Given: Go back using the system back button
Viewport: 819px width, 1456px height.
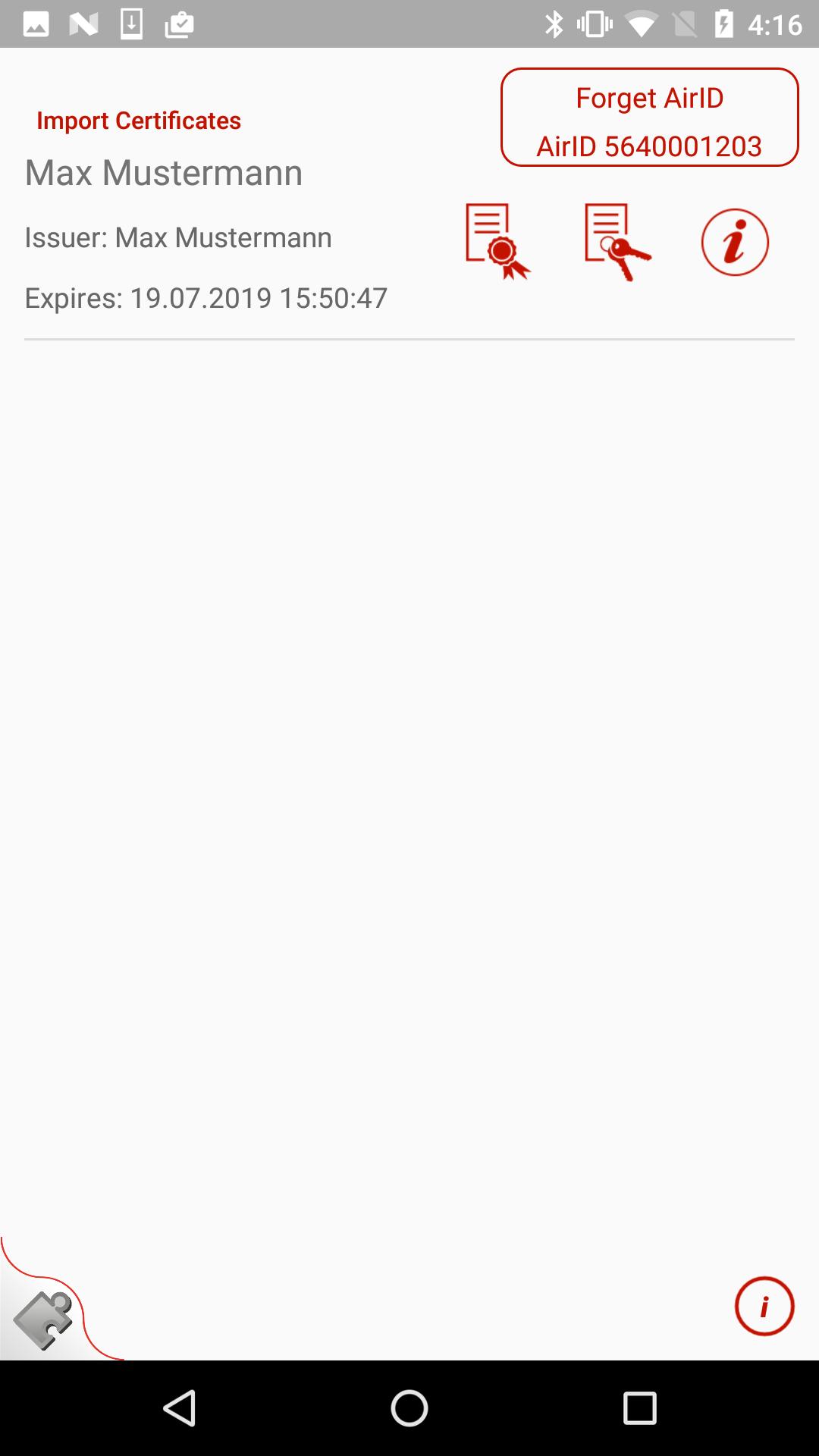Looking at the screenshot, I should (x=180, y=1408).
